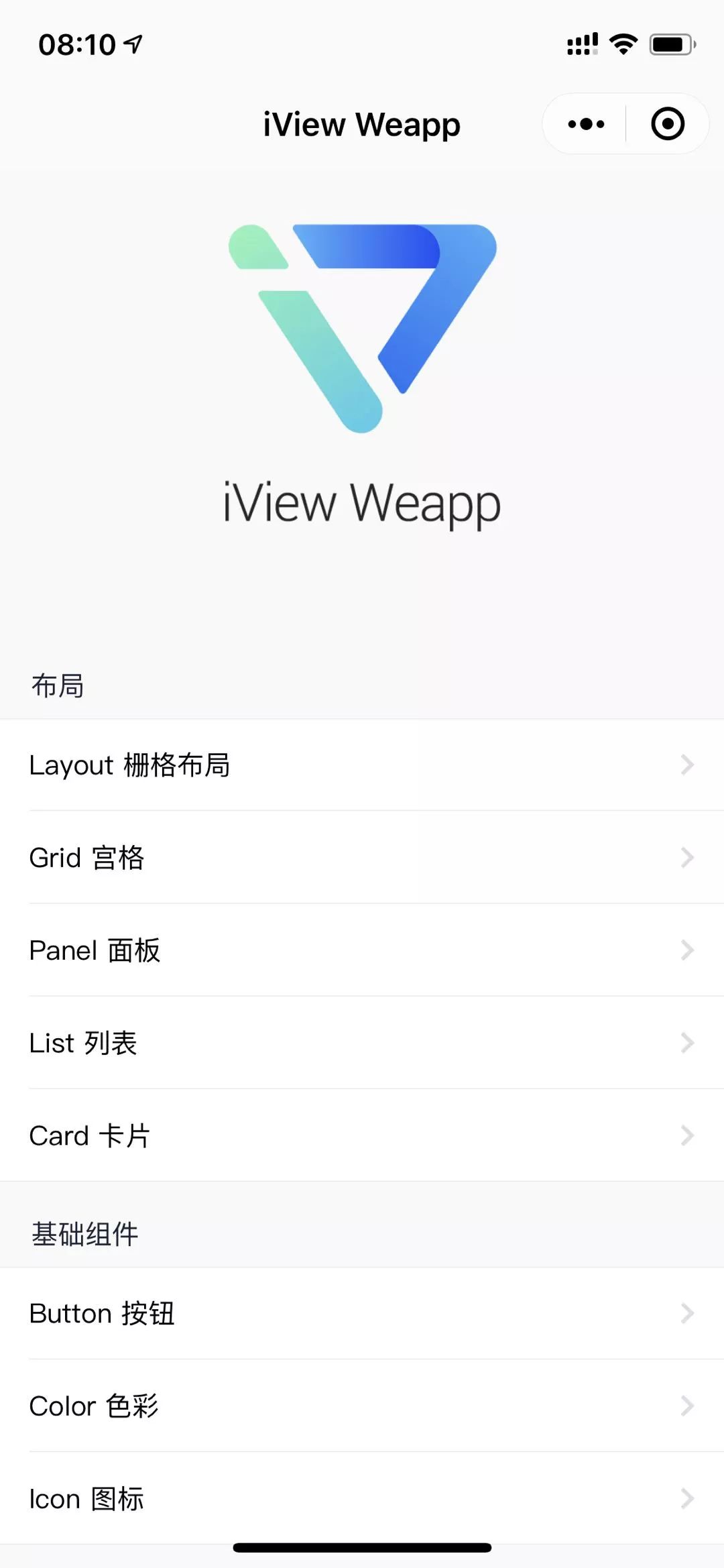View the List 列表 component
The width and height of the screenshot is (724, 1568).
(362, 1042)
